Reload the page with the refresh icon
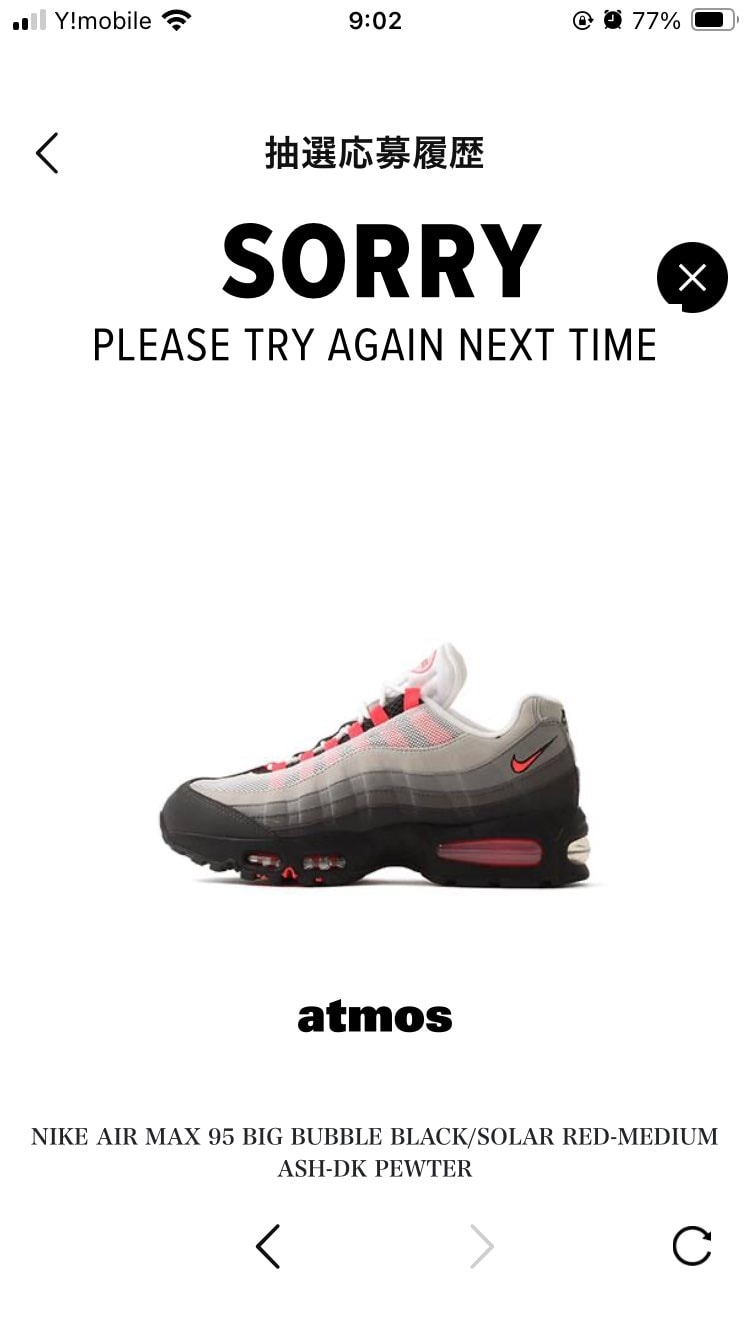750x1334 pixels. click(x=692, y=1246)
